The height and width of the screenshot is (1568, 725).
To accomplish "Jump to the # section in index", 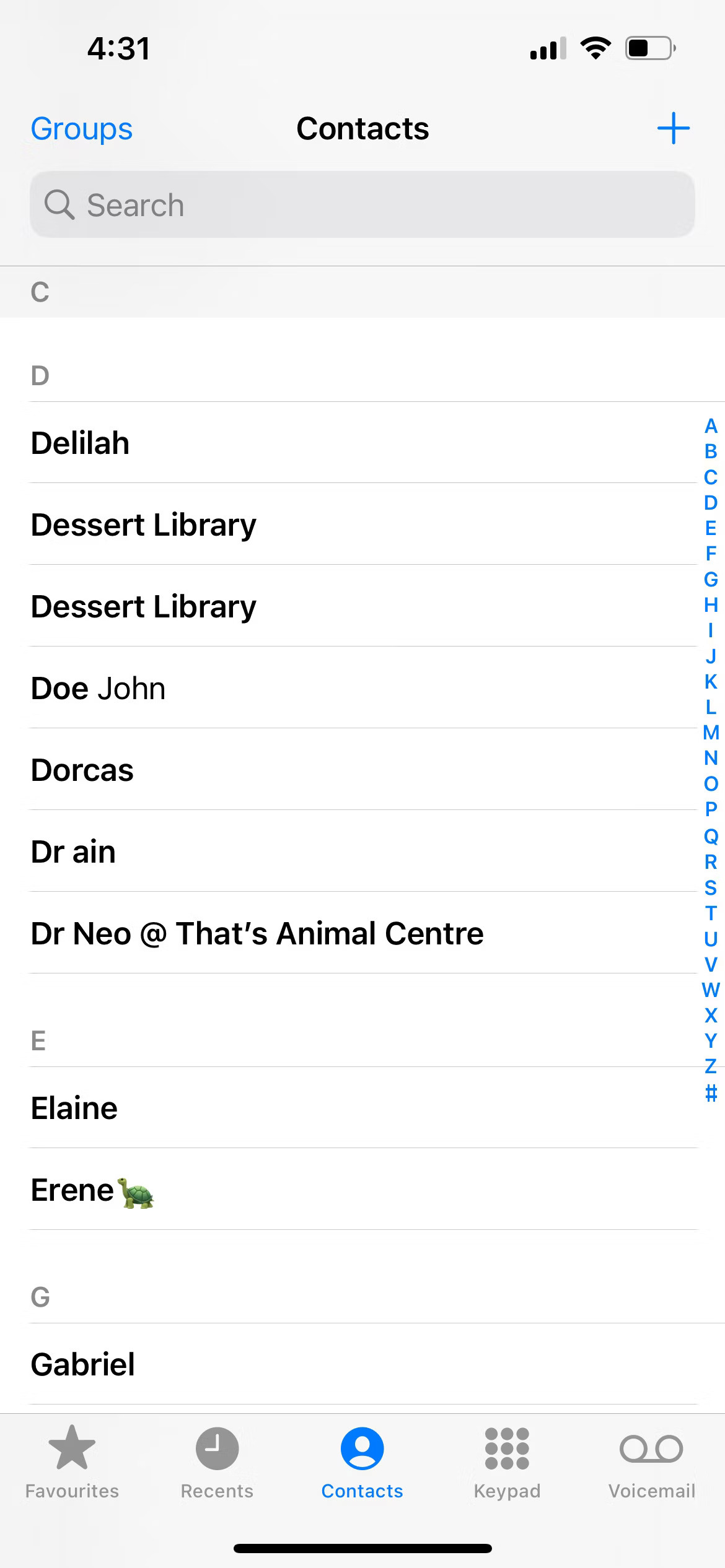I will click(711, 1093).
